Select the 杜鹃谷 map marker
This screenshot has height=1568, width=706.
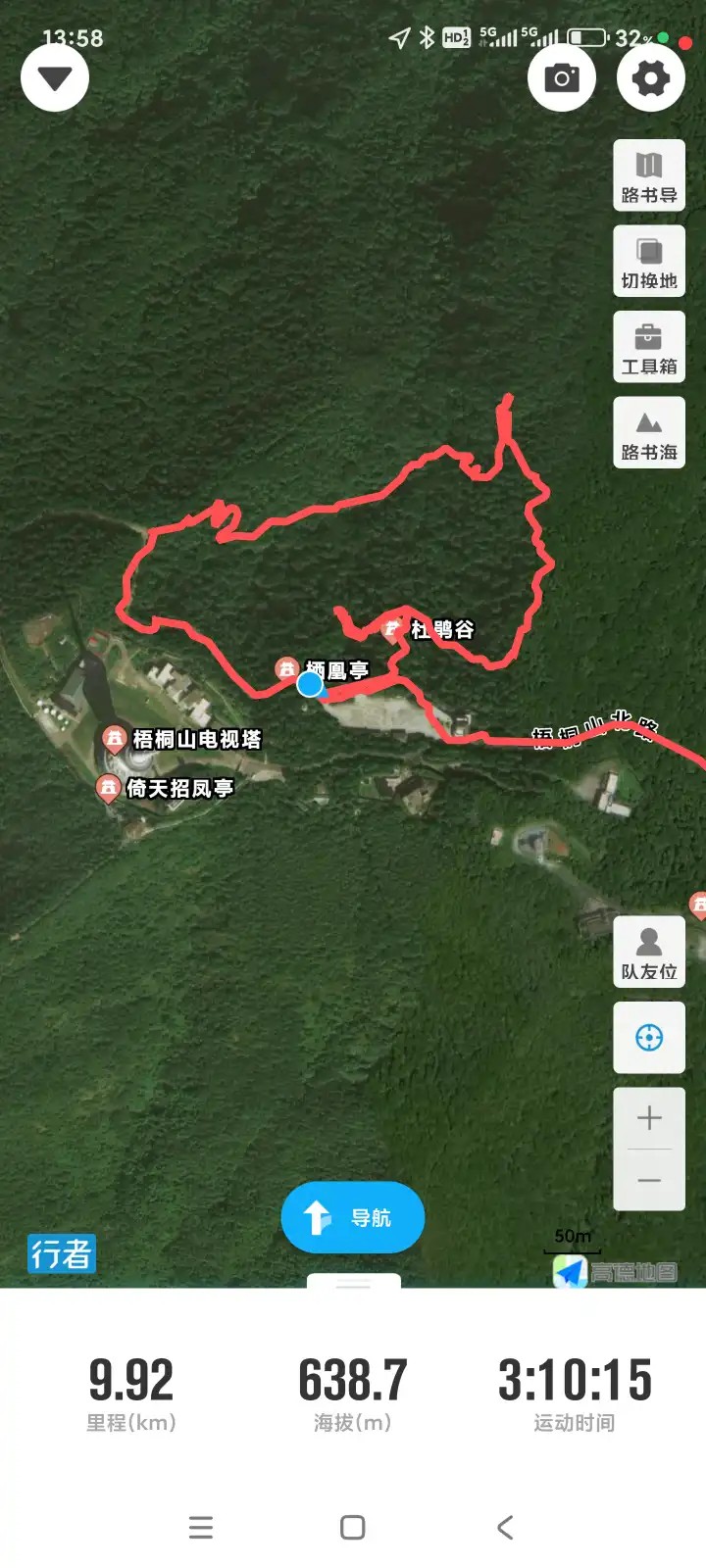coord(394,628)
